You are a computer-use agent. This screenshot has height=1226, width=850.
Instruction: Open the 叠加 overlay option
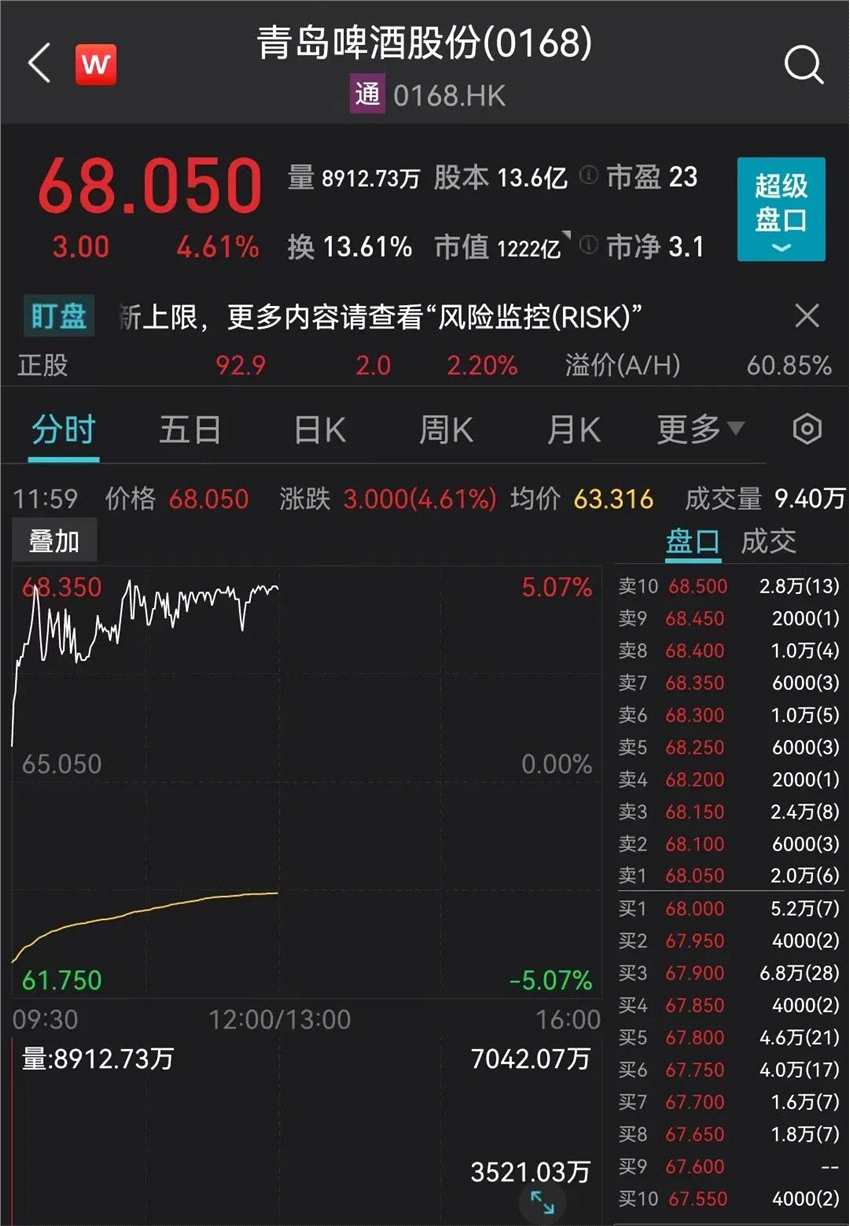pyautogui.click(x=53, y=539)
